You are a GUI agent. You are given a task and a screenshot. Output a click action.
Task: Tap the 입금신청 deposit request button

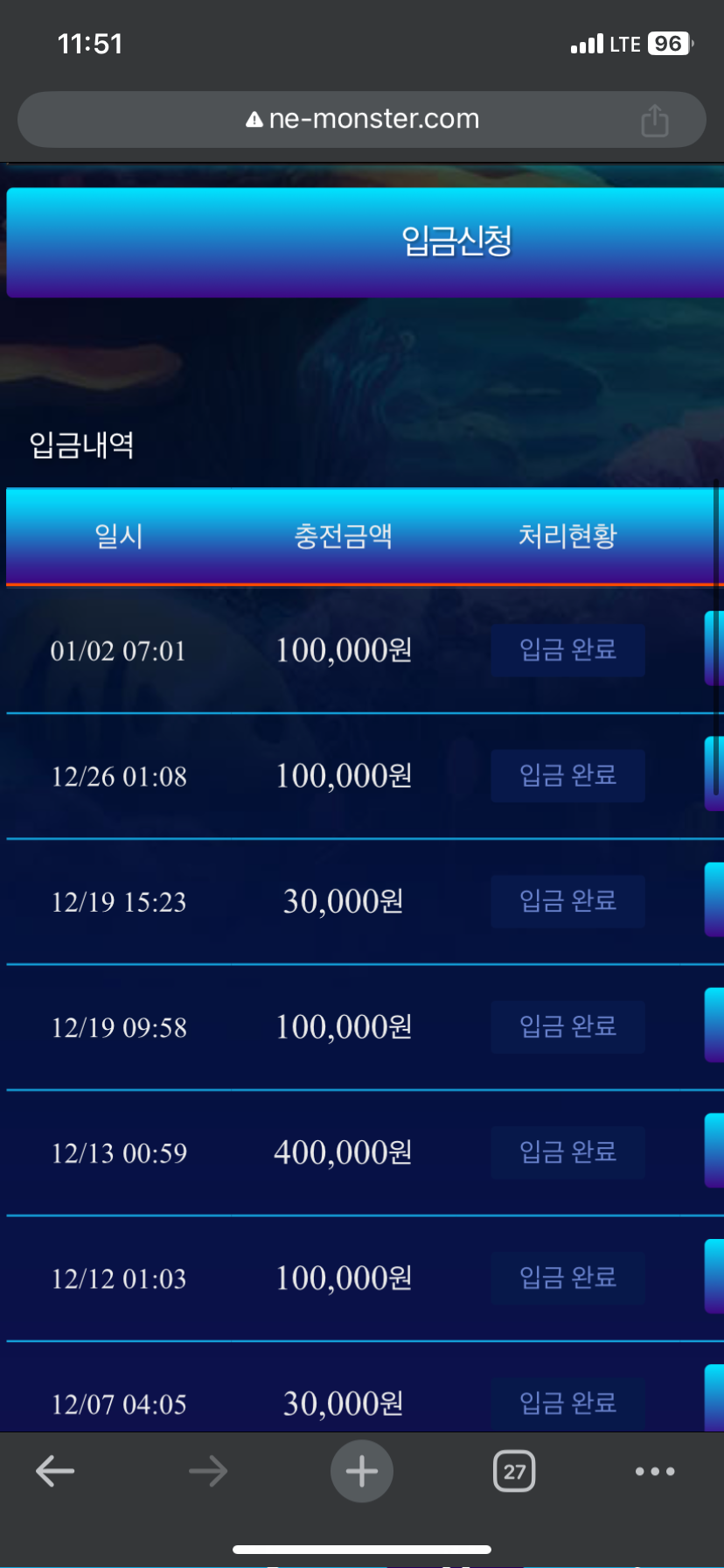coord(365,242)
